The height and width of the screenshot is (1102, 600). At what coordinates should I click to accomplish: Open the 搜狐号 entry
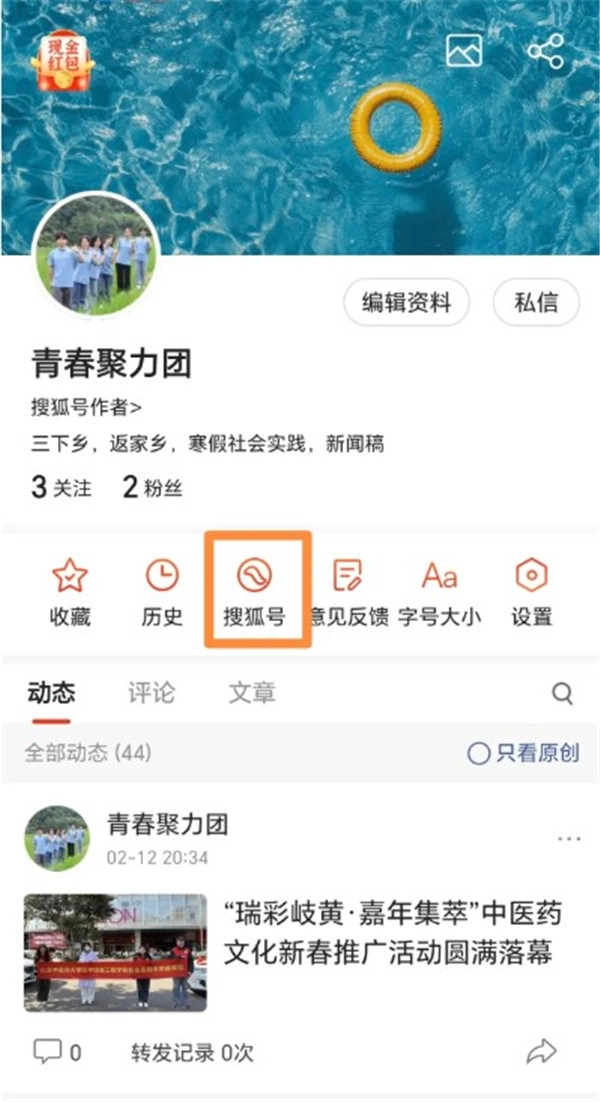pos(255,592)
